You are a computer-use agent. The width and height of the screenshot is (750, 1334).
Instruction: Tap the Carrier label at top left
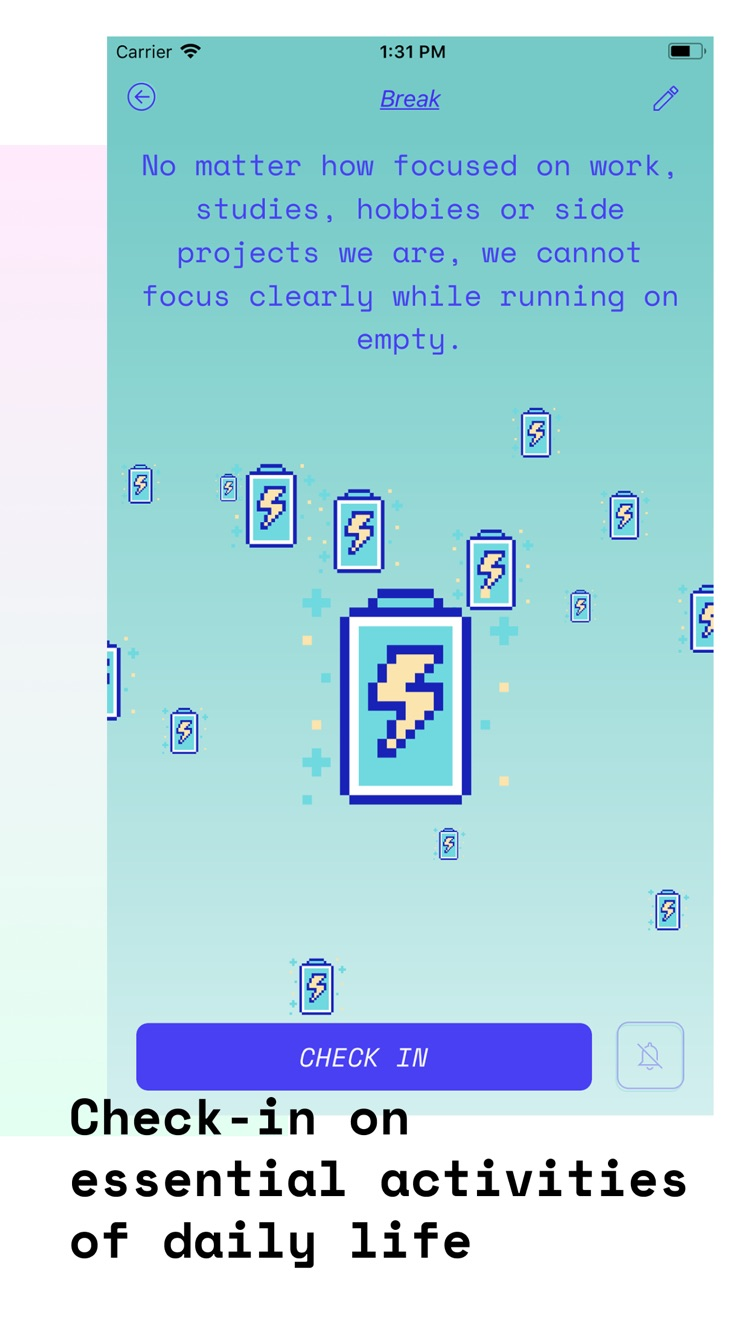tap(146, 51)
